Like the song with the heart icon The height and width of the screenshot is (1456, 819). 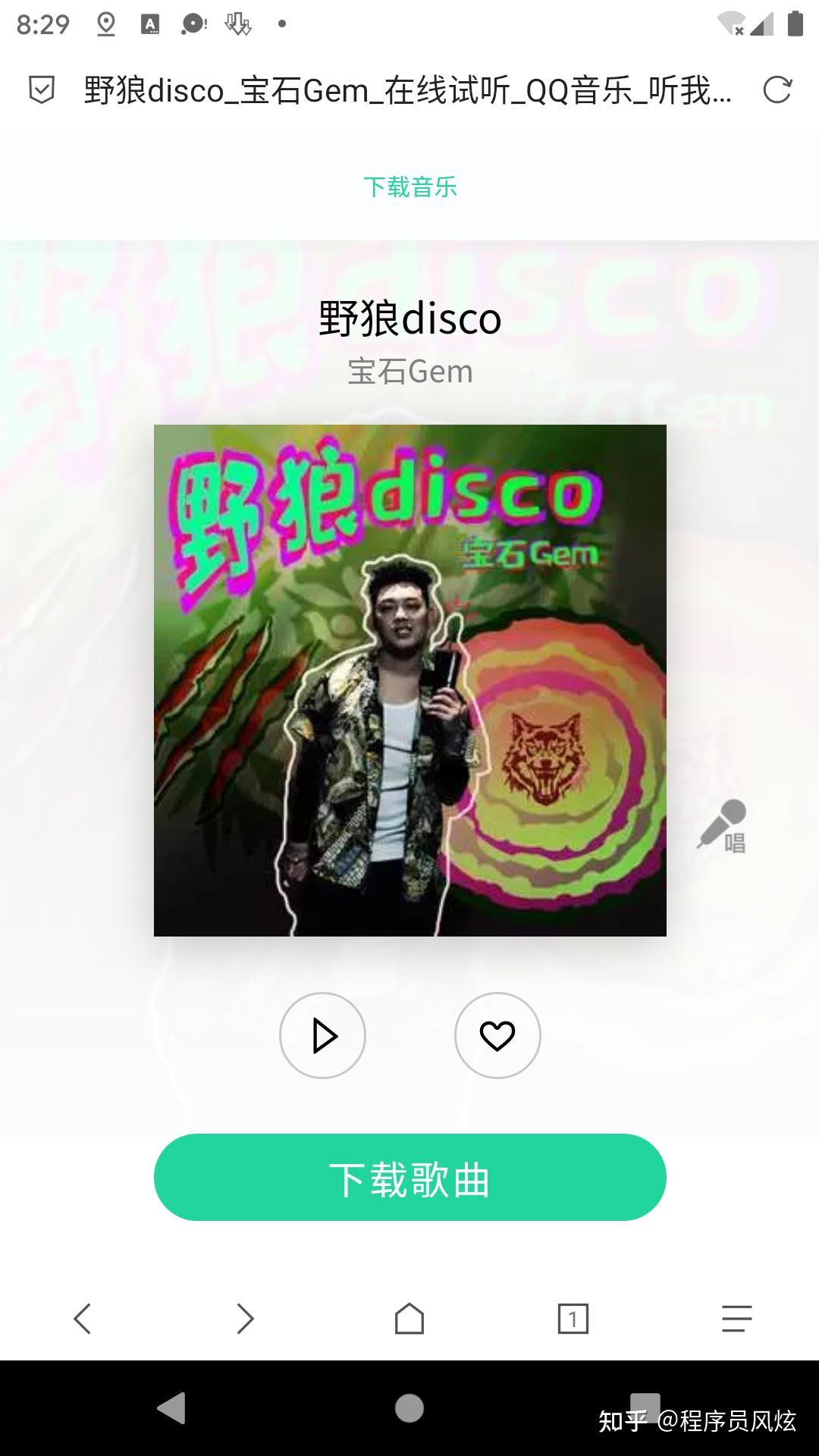tap(497, 1036)
